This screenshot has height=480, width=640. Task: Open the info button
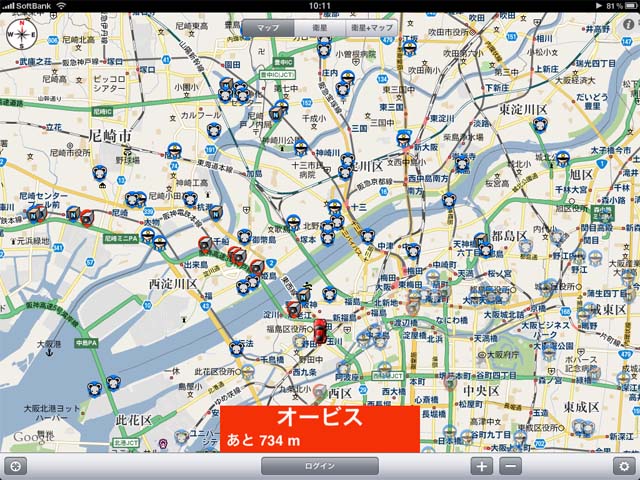click(x=628, y=23)
